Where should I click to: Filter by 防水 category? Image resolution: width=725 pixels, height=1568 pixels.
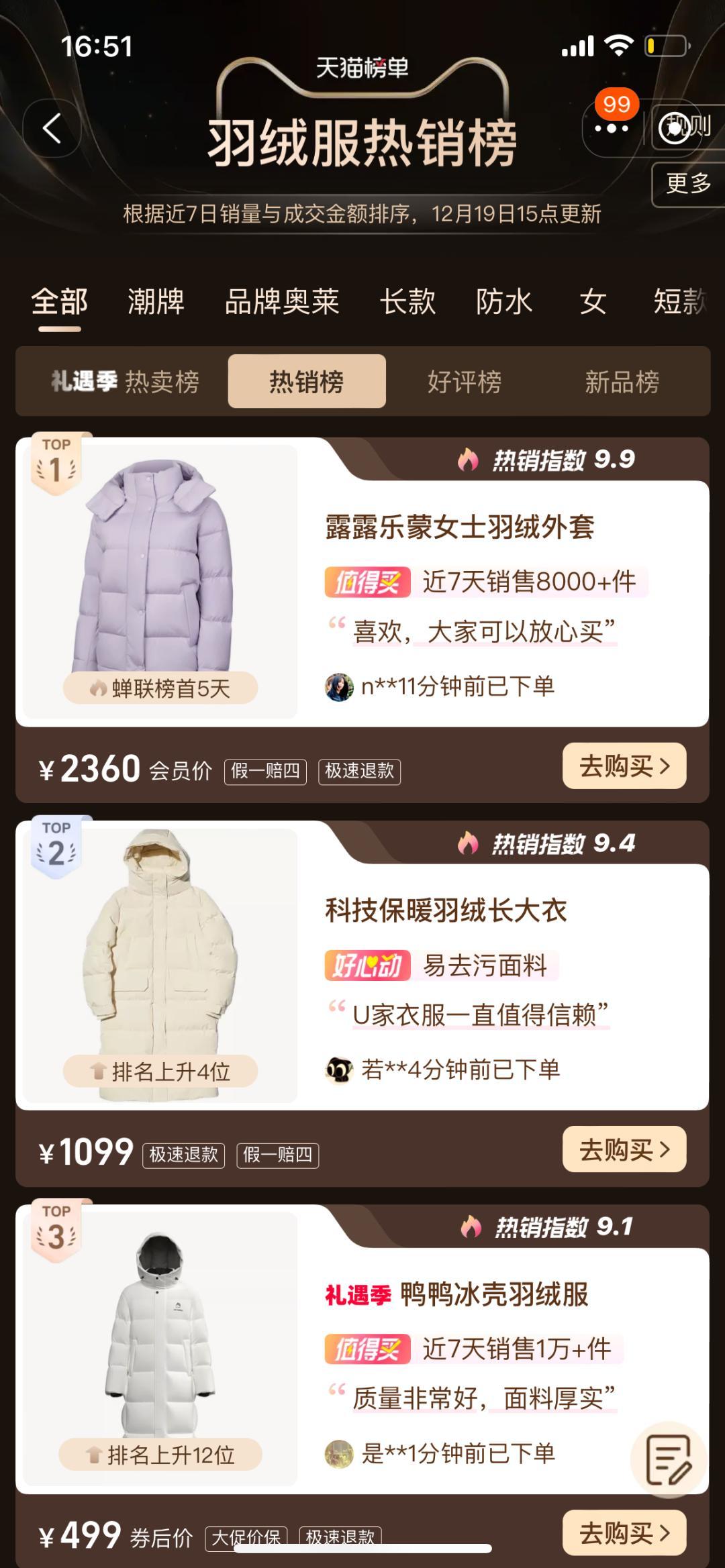[503, 301]
